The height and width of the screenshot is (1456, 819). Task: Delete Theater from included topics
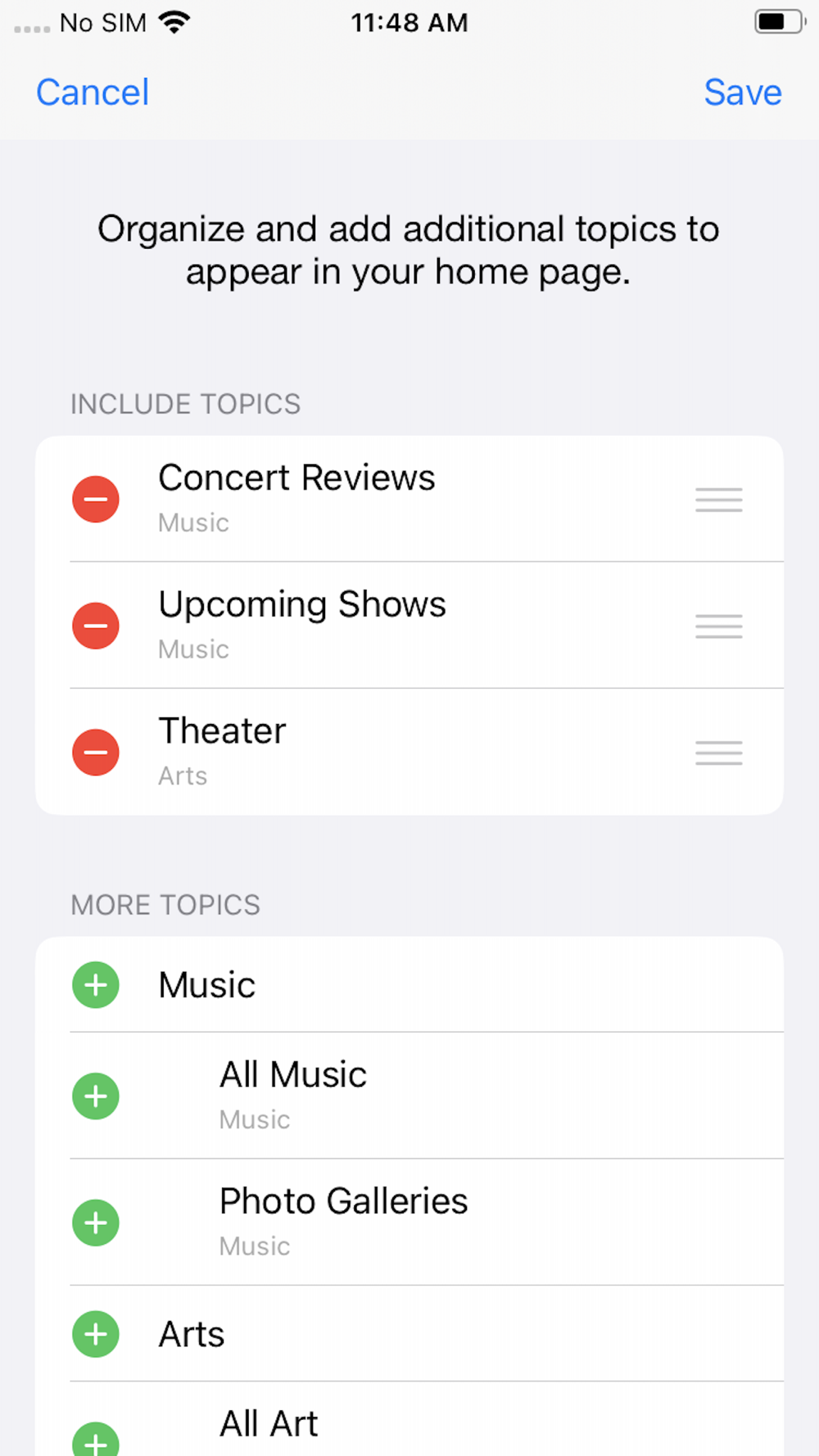[96, 753]
